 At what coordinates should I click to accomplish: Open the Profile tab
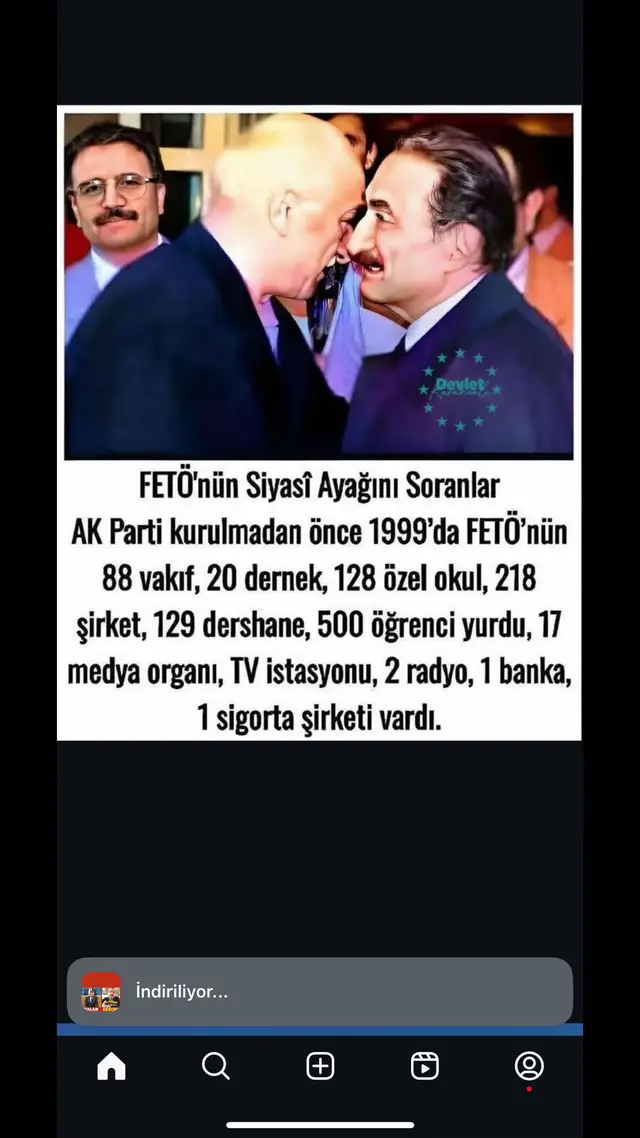(x=529, y=1066)
